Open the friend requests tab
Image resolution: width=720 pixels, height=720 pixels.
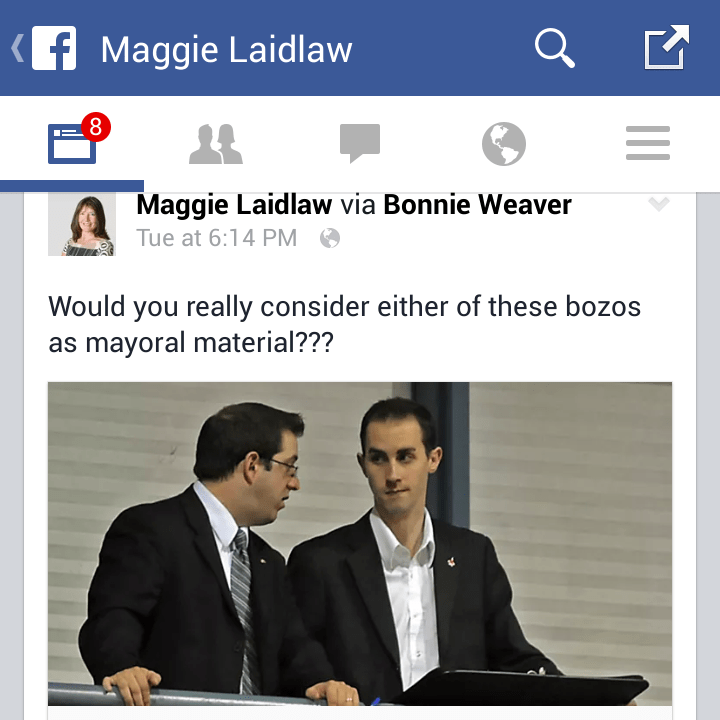[x=216, y=145]
